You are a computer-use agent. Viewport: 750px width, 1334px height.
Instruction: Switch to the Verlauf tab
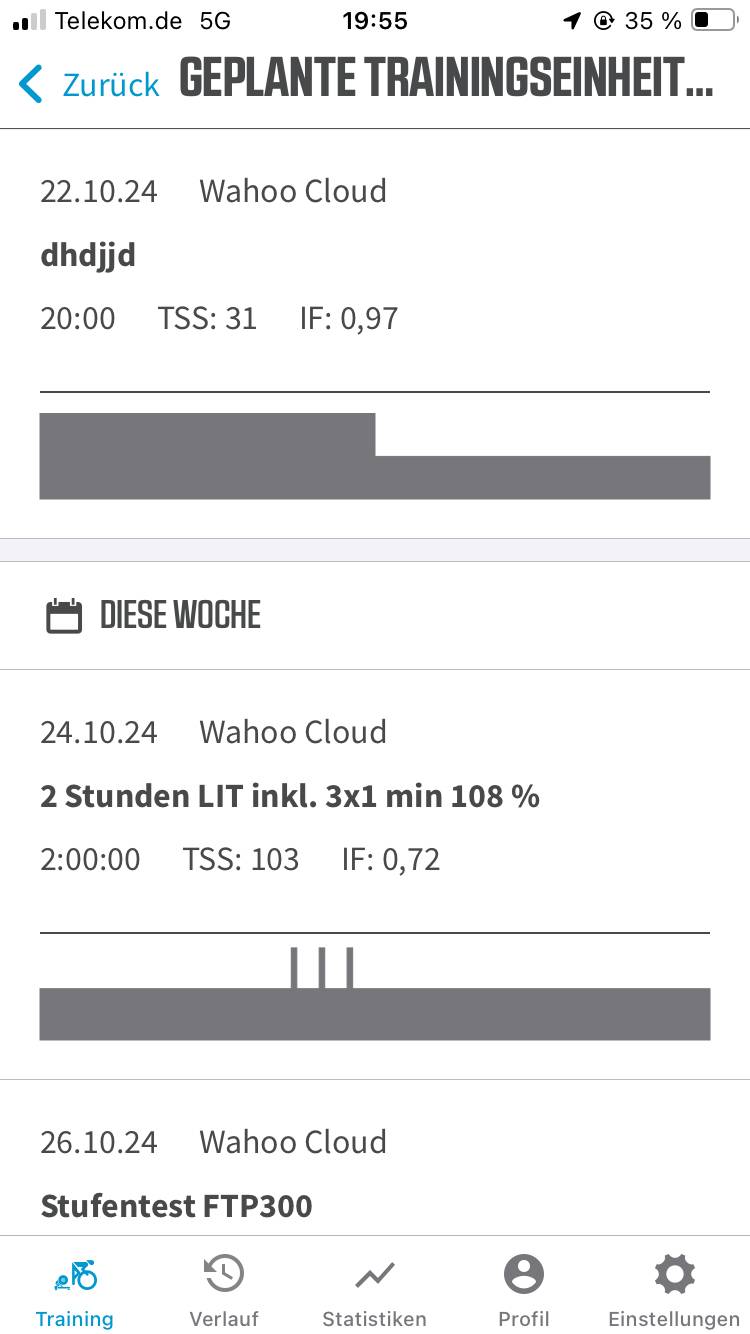[224, 1290]
